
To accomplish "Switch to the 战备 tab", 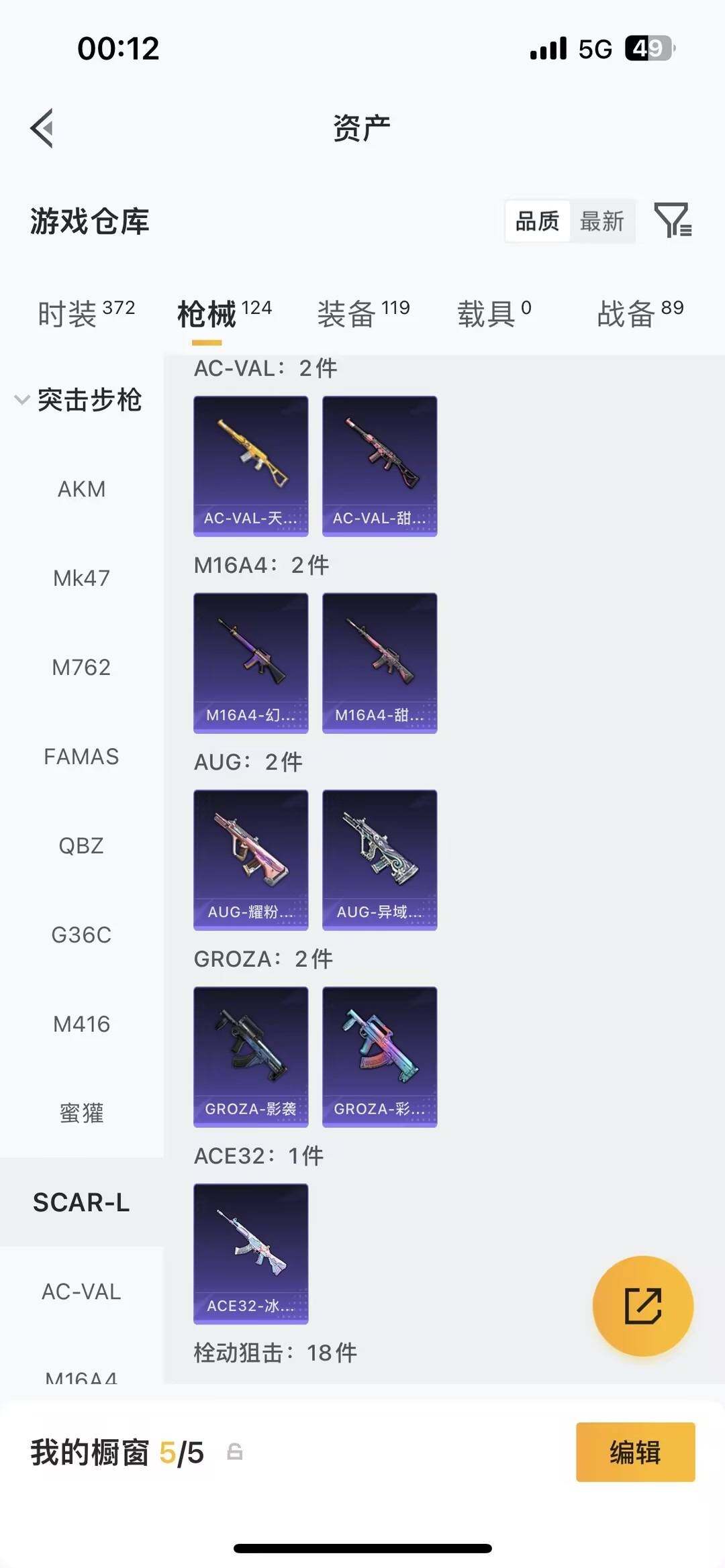I will point(640,313).
